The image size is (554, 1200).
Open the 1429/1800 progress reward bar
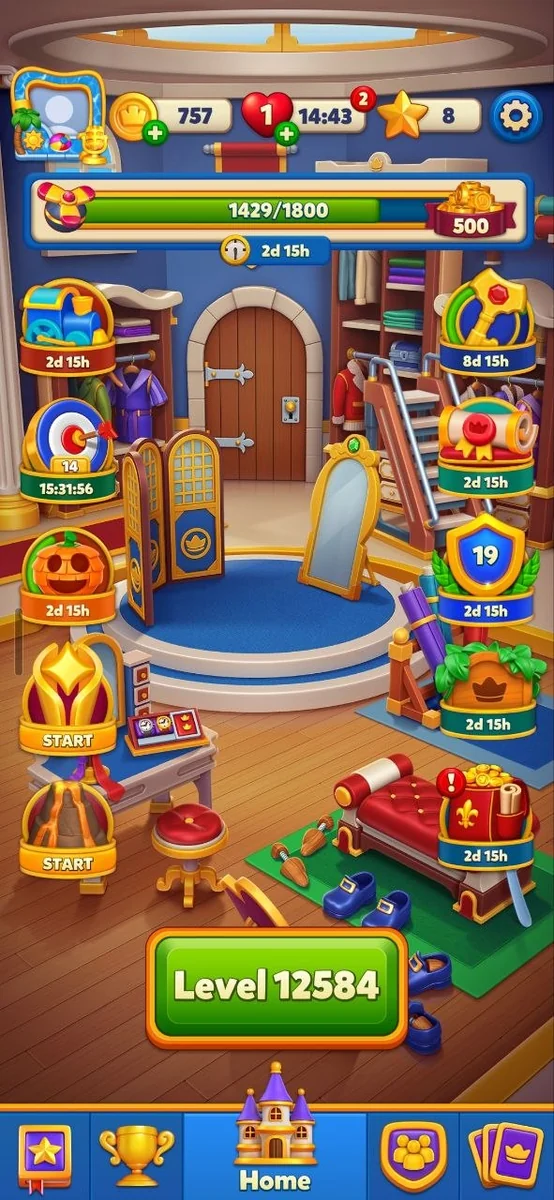(279, 211)
